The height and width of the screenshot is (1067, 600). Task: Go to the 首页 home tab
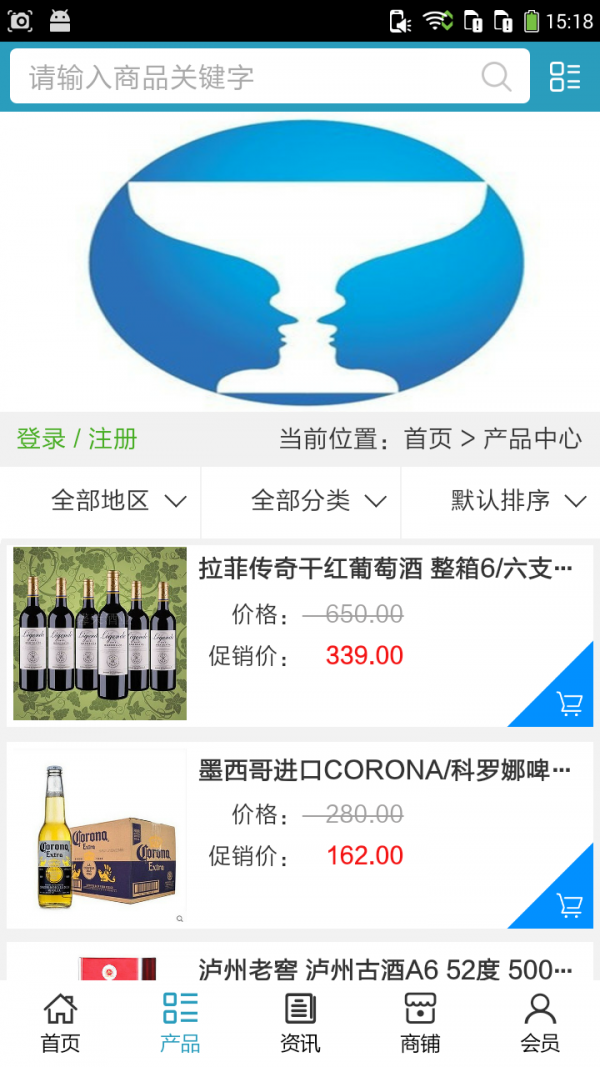pyautogui.click(x=60, y=1023)
